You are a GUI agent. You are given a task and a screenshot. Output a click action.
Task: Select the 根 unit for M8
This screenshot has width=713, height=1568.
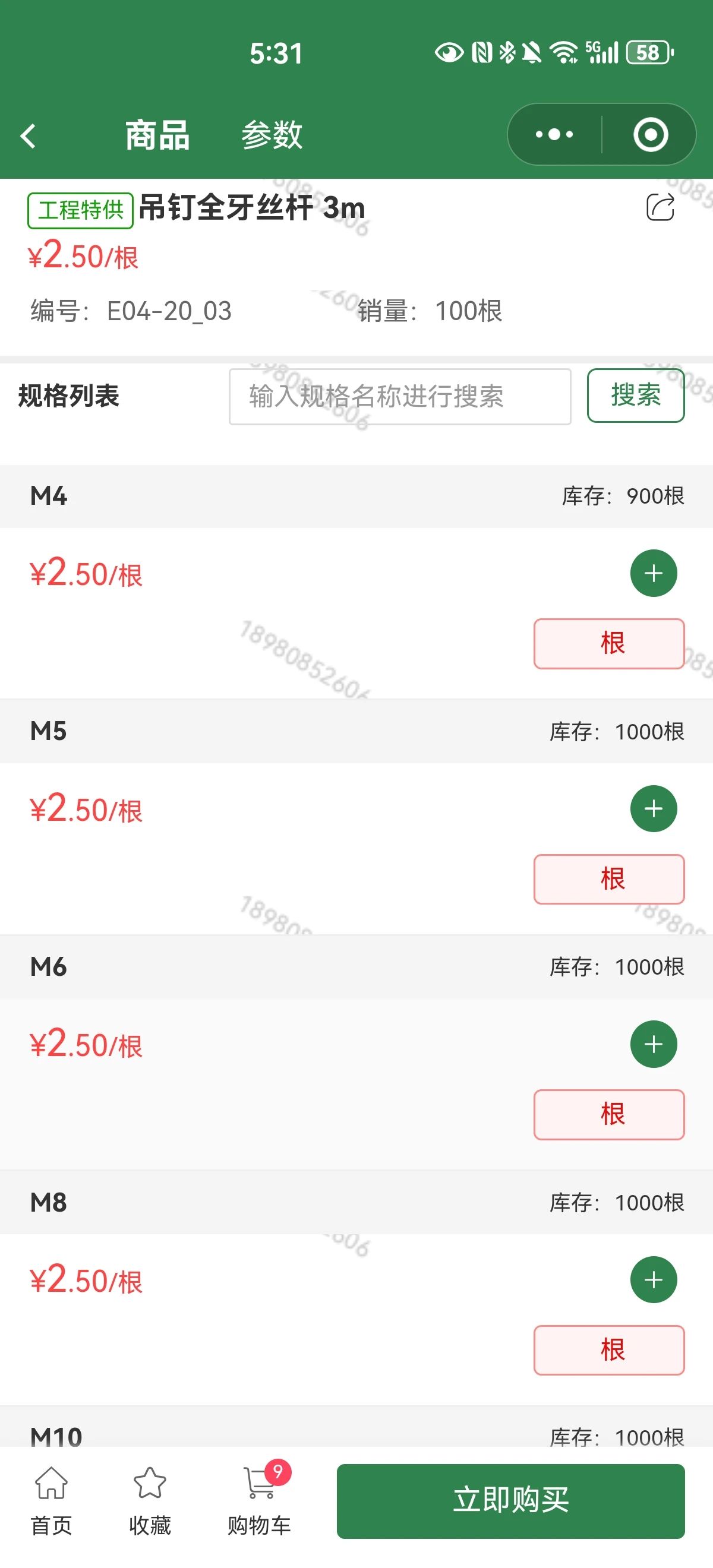point(609,1351)
